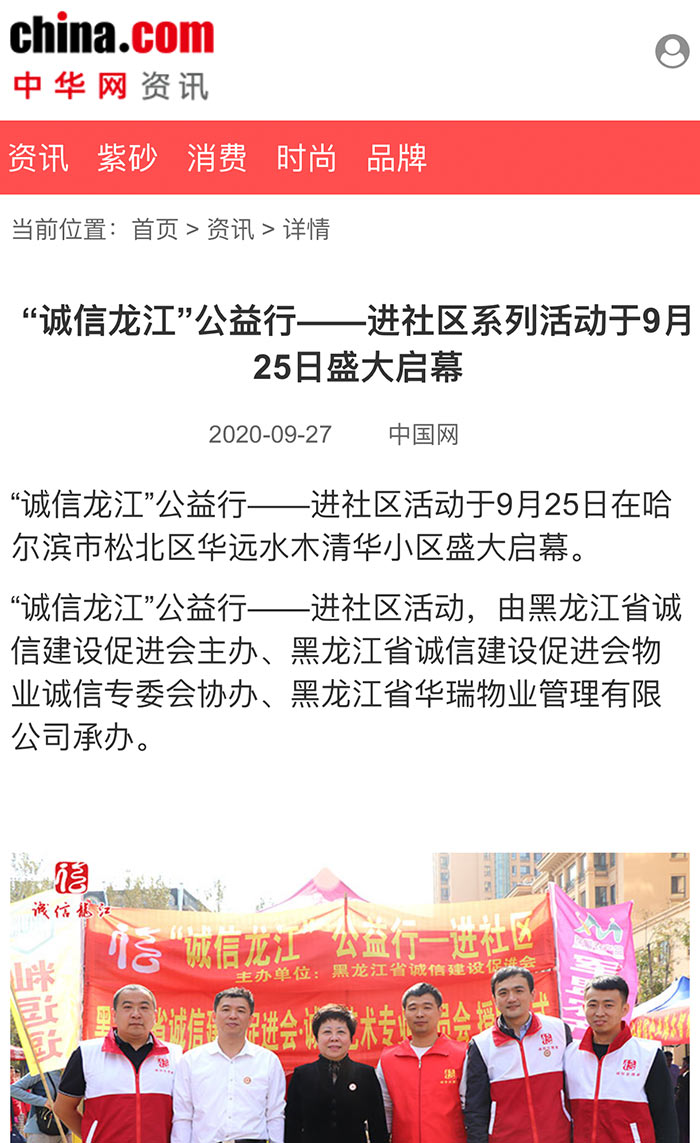Screen dimensions: 700x1143
Task: Tap 首页 in the breadcrumb
Action: tap(154, 229)
